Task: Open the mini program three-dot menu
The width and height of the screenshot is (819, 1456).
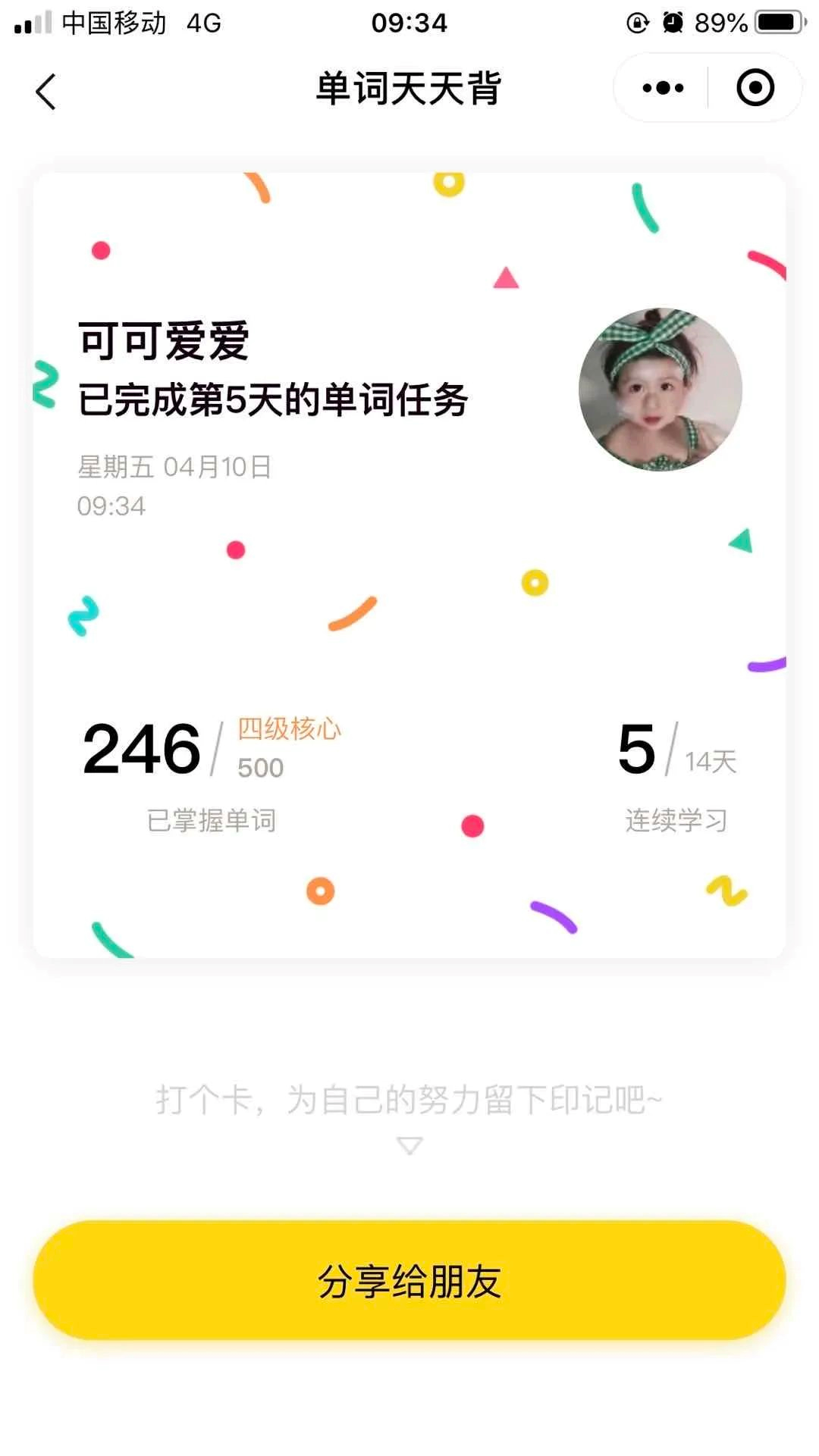Action: pos(662,88)
